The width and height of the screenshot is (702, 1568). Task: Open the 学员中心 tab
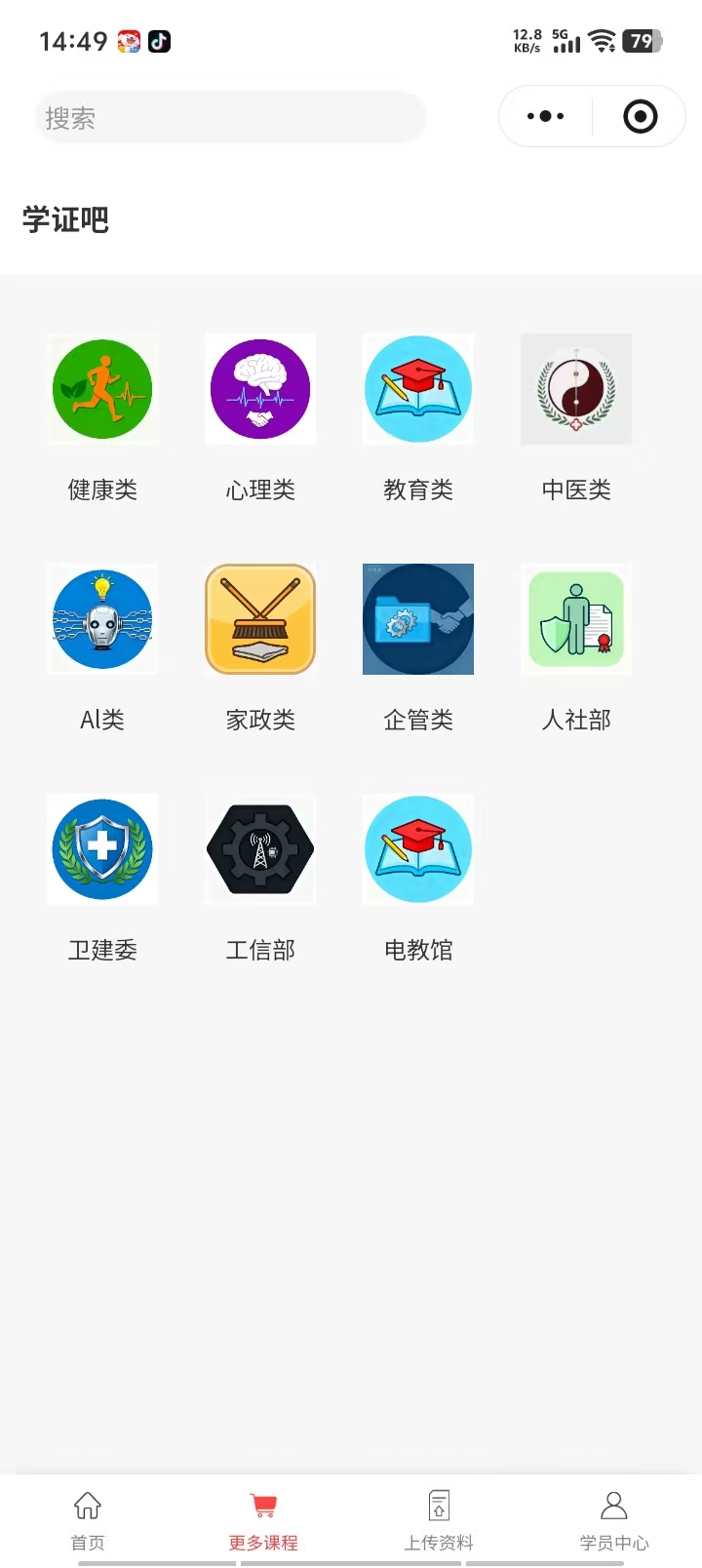pyautogui.click(x=614, y=1519)
